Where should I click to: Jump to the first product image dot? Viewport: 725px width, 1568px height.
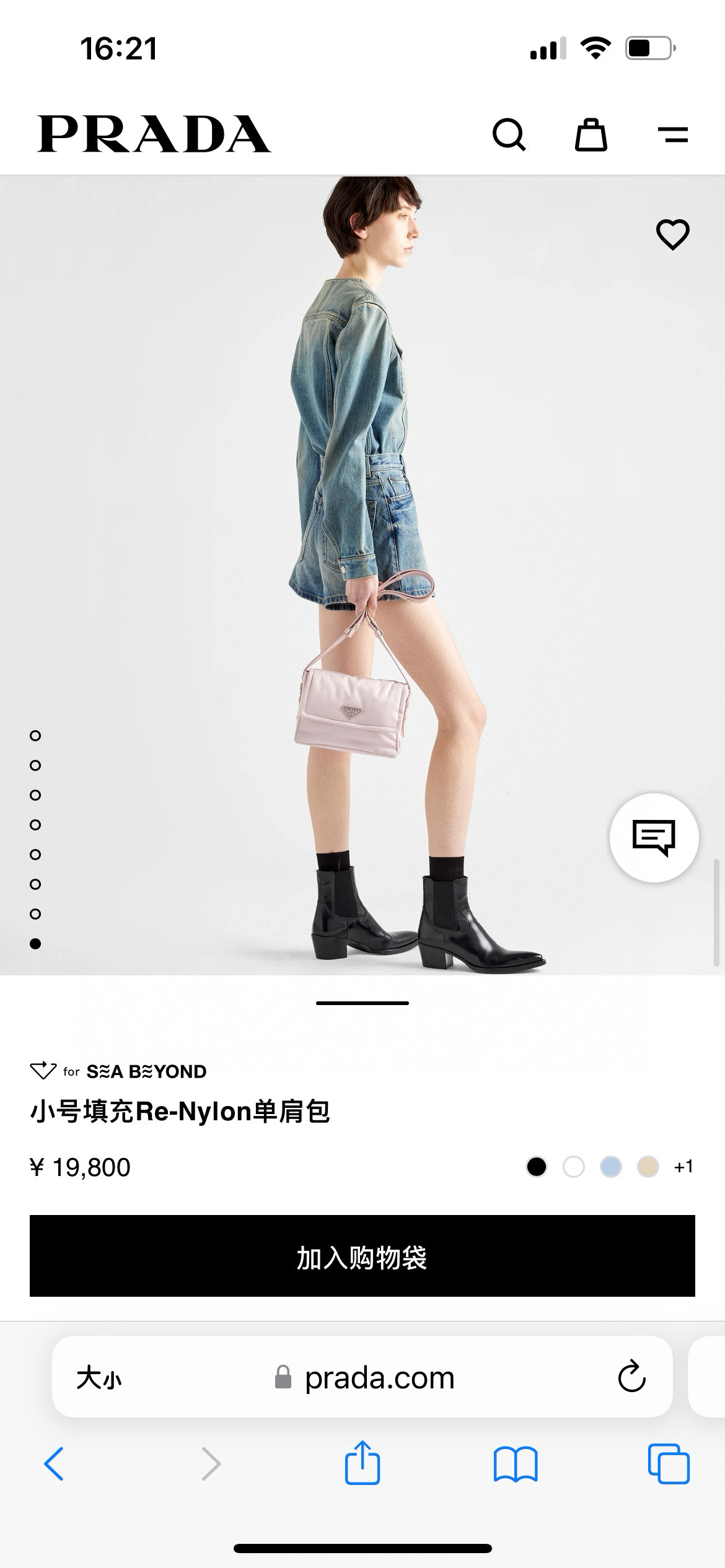point(35,736)
